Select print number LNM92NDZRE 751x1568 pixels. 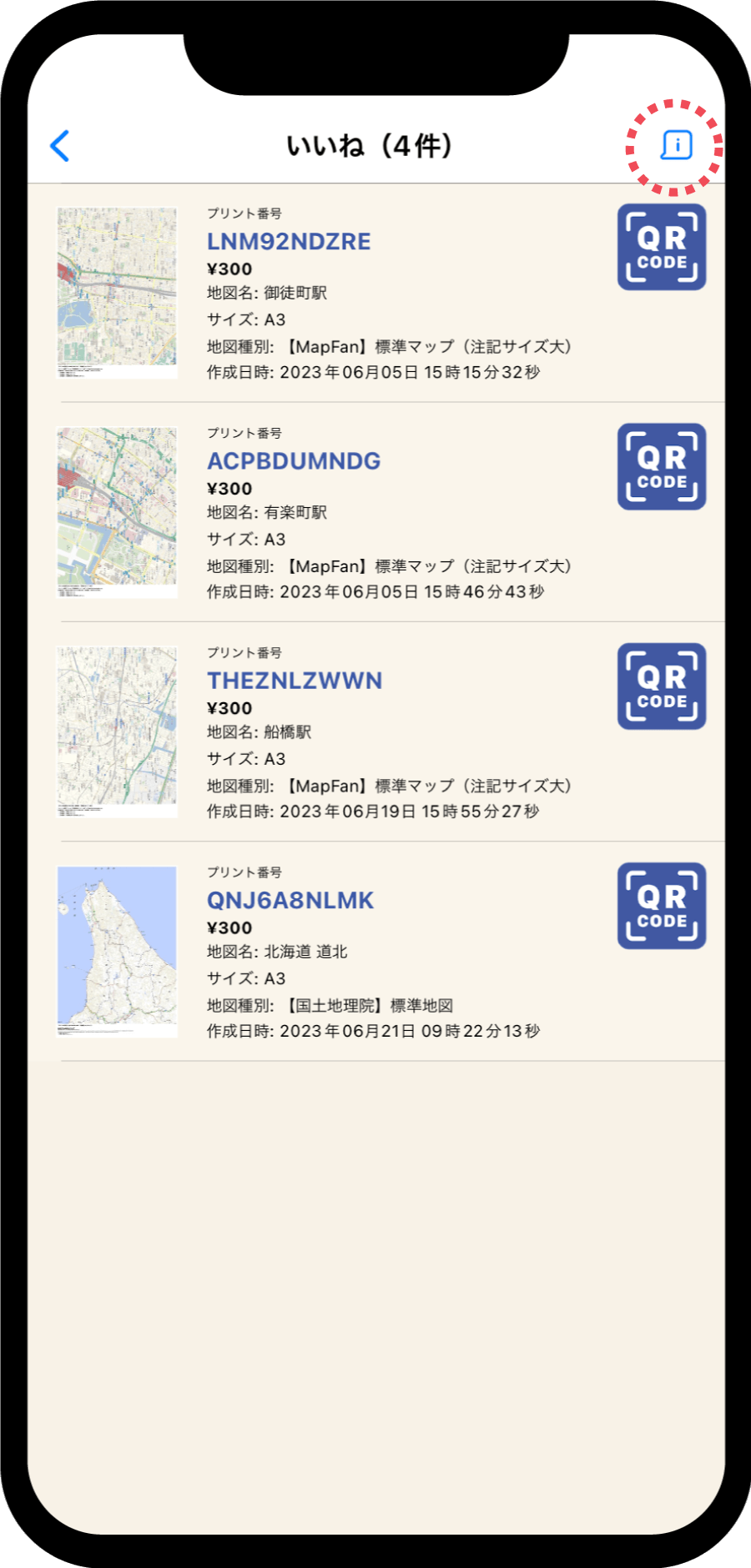289,242
